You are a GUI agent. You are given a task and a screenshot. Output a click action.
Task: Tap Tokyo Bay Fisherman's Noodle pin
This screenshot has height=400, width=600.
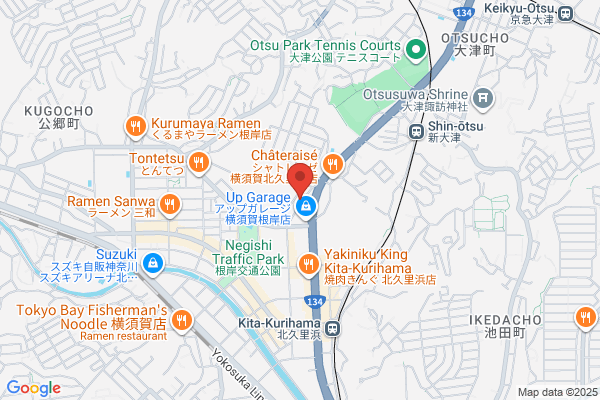(x=182, y=322)
